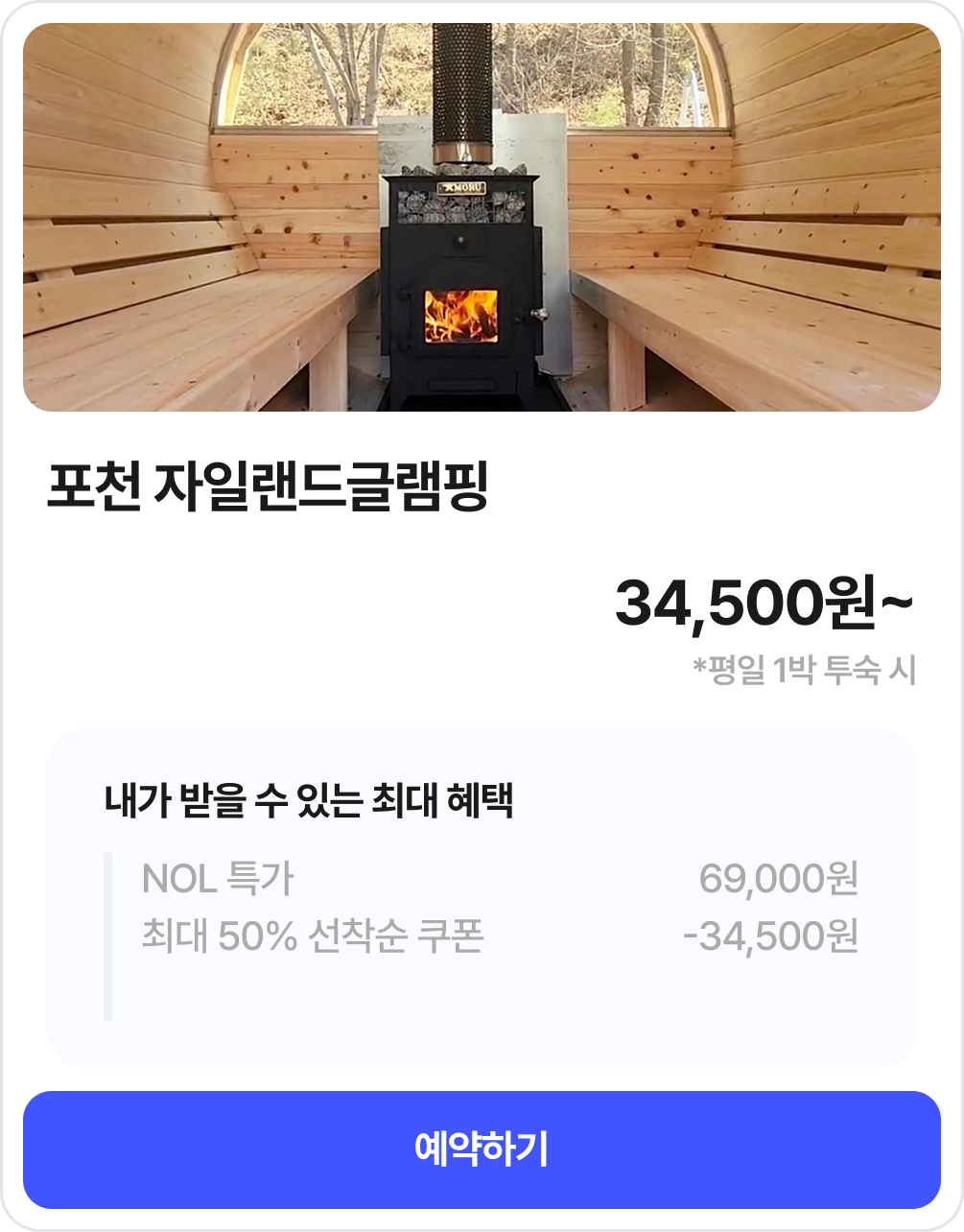Open the 포천 자일랜드글램핑 sauna photo
Image resolution: width=964 pixels, height=1232 pixels.
(x=482, y=218)
